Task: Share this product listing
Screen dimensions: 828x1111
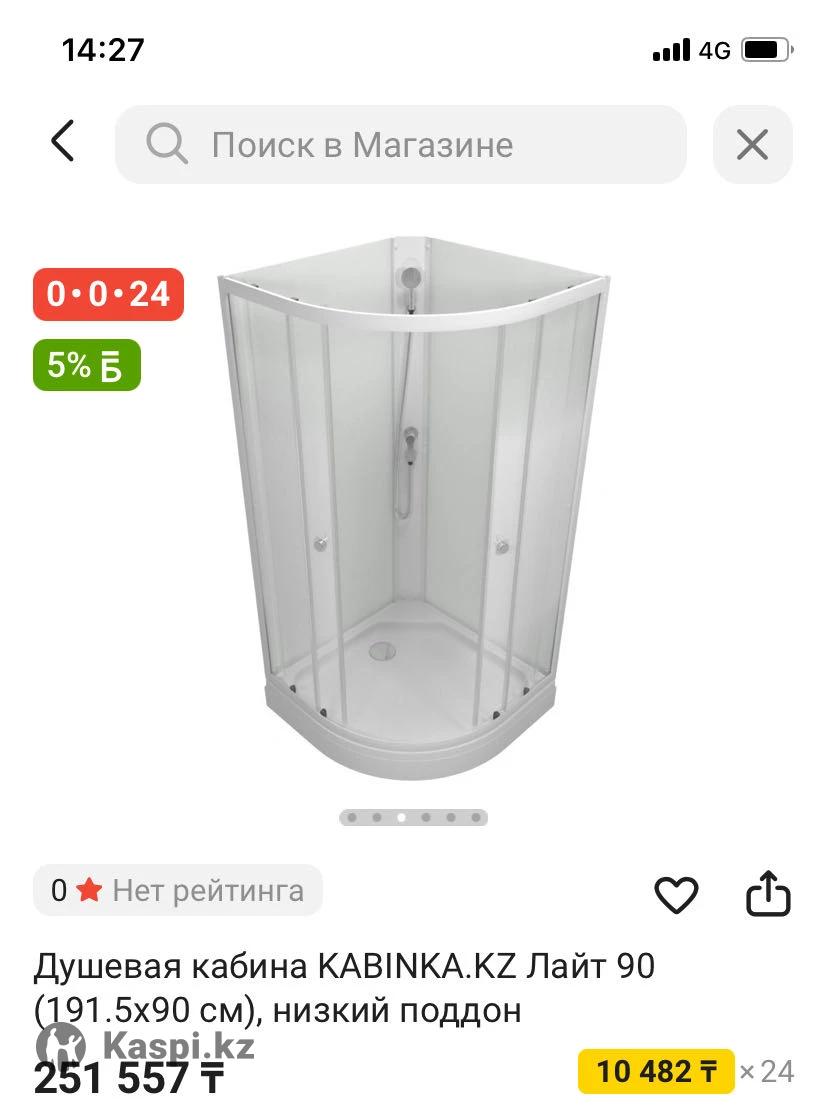Action: (768, 894)
